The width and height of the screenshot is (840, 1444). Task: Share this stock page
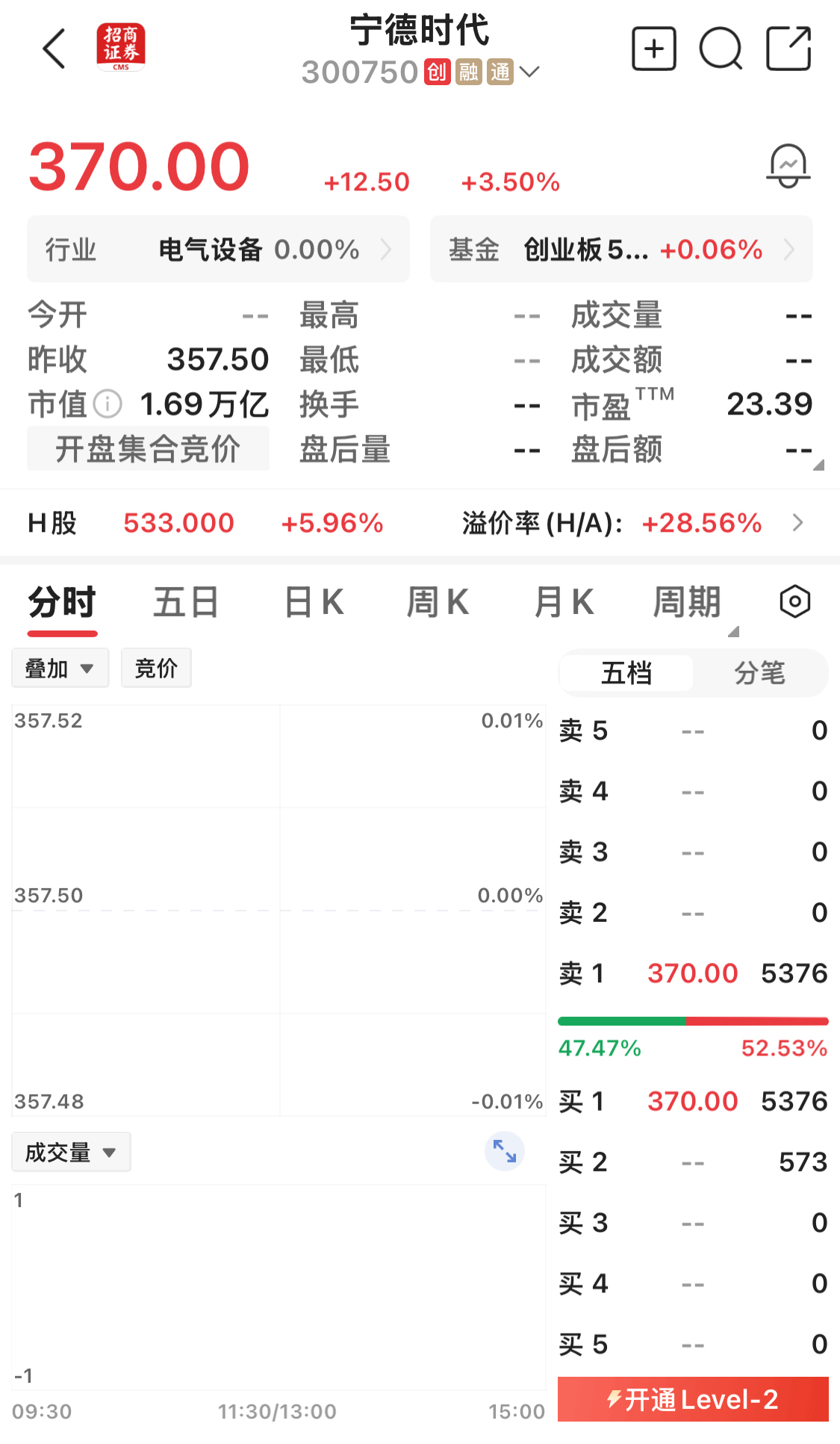click(x=788, y=49)
